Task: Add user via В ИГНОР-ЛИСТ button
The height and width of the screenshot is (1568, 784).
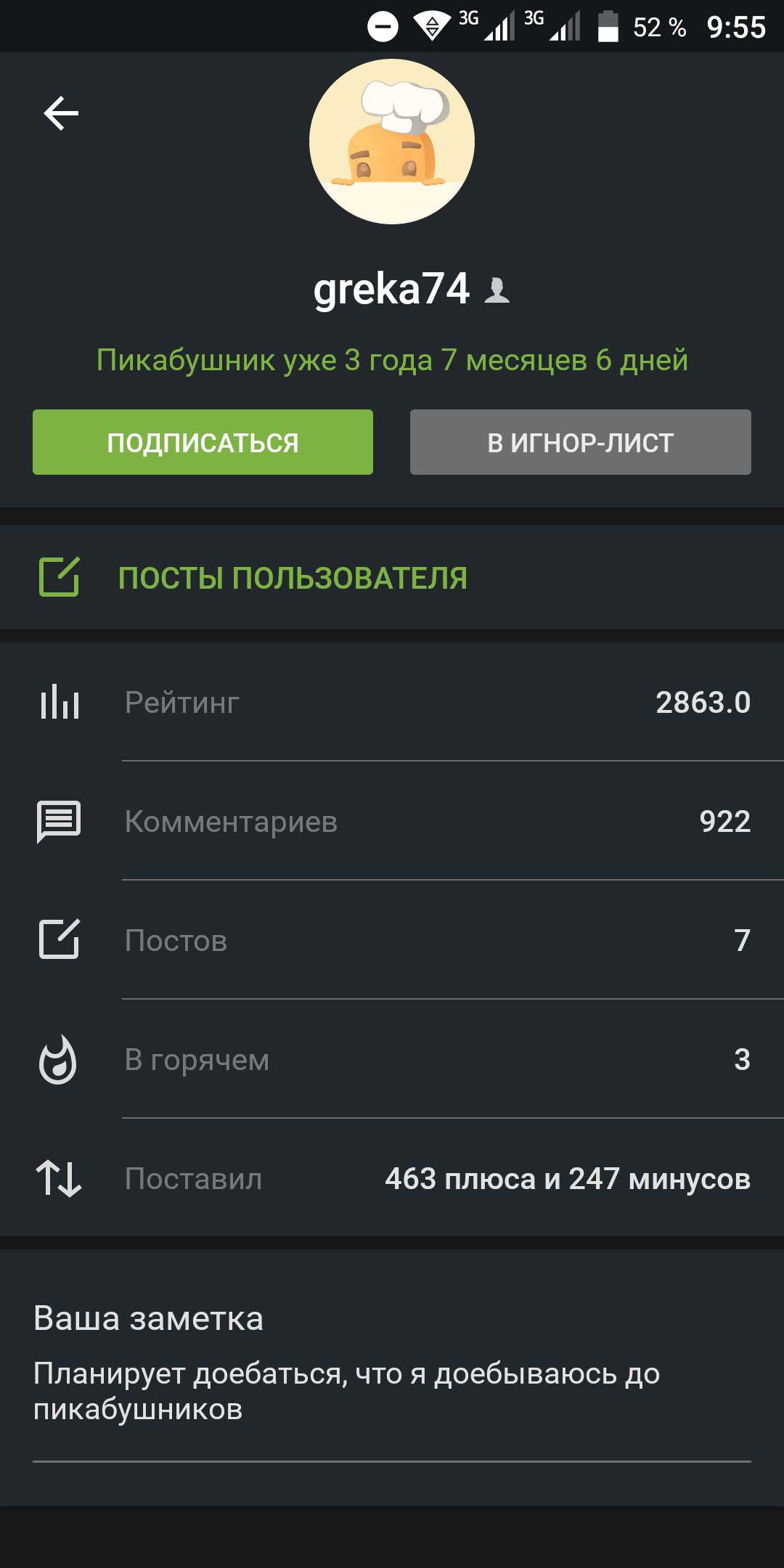Action: coord(580,442)
